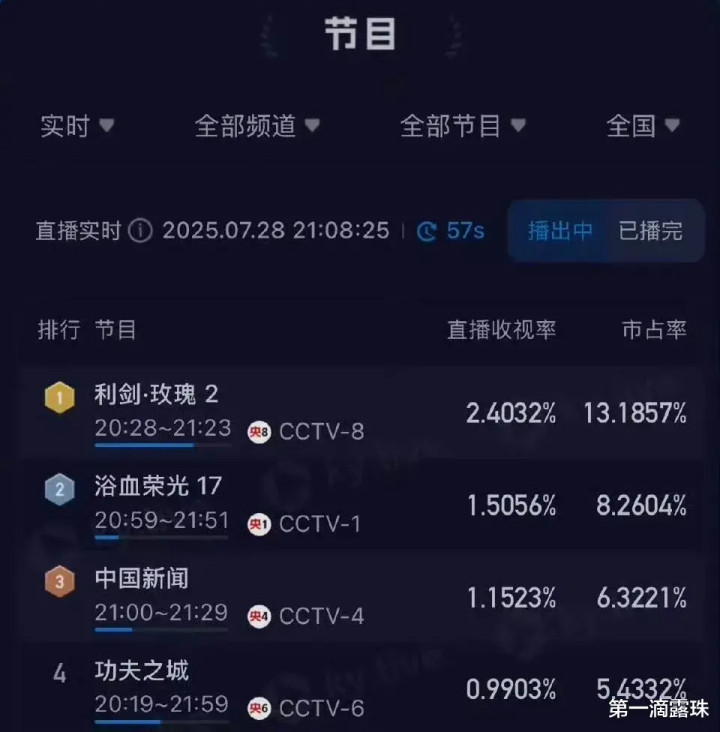Open the 全部节目 program filter
The width and height of the screenshot is (720, 732).
pyautogui.click(x=462, y=126)
